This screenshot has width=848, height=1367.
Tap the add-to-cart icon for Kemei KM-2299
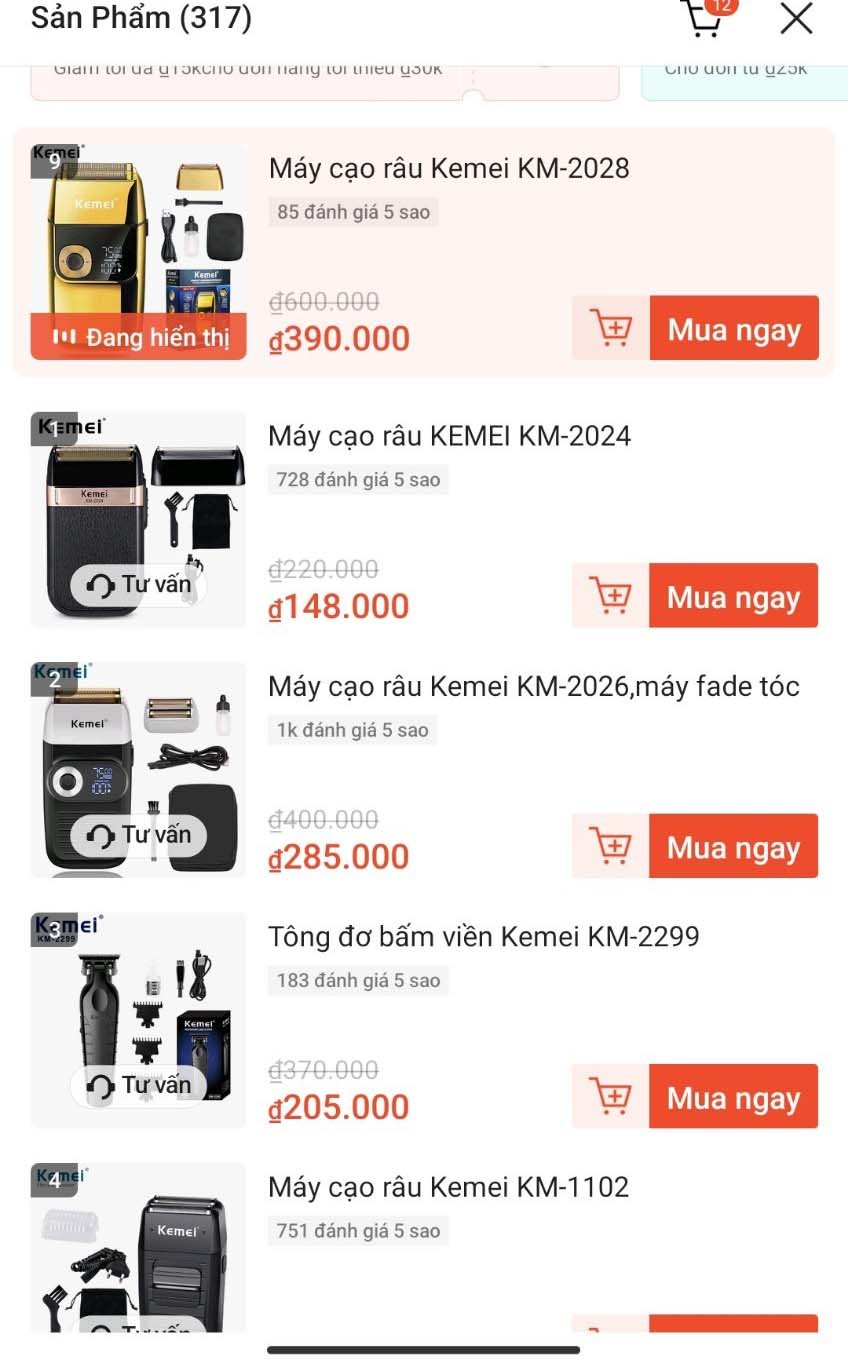click(610, 1096)
